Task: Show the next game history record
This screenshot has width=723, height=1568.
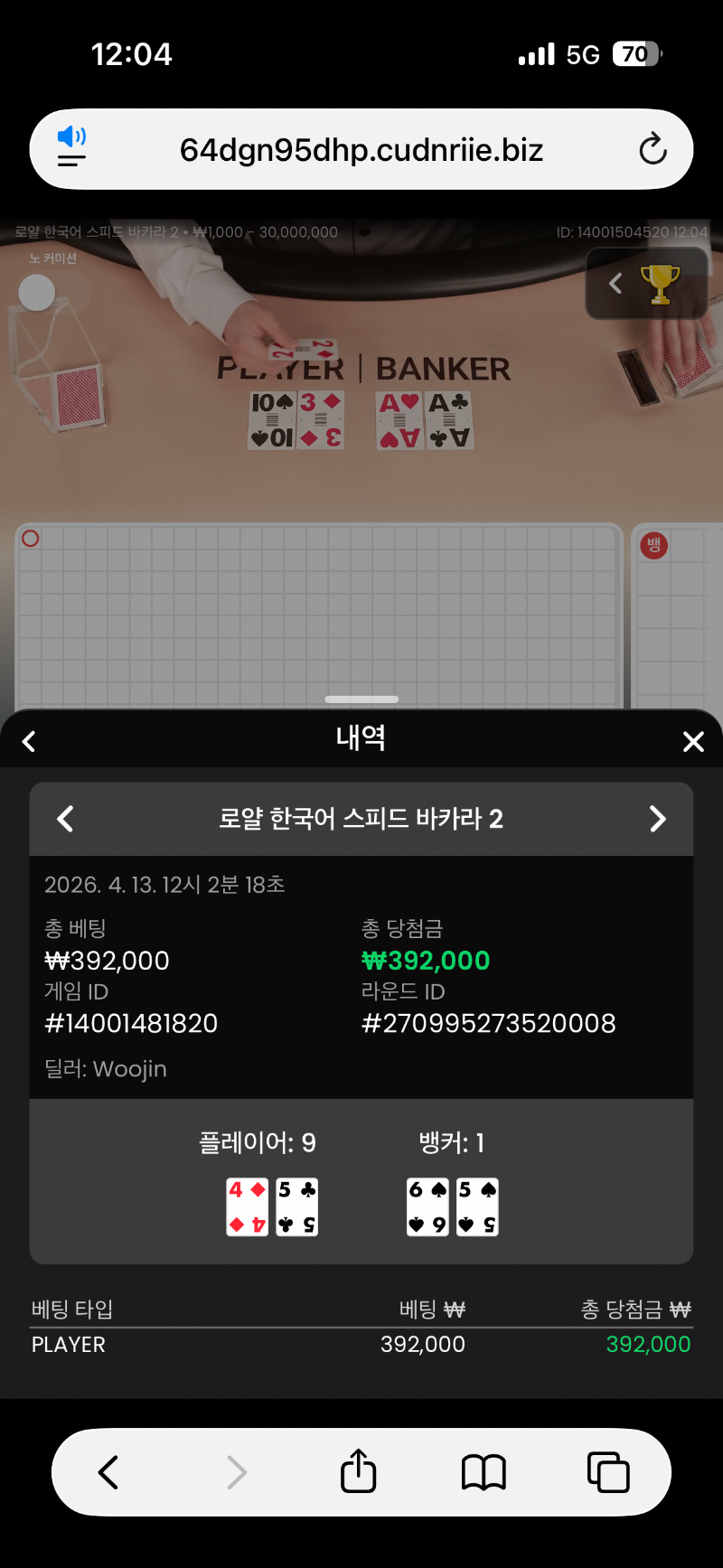Action: [657, 819]
